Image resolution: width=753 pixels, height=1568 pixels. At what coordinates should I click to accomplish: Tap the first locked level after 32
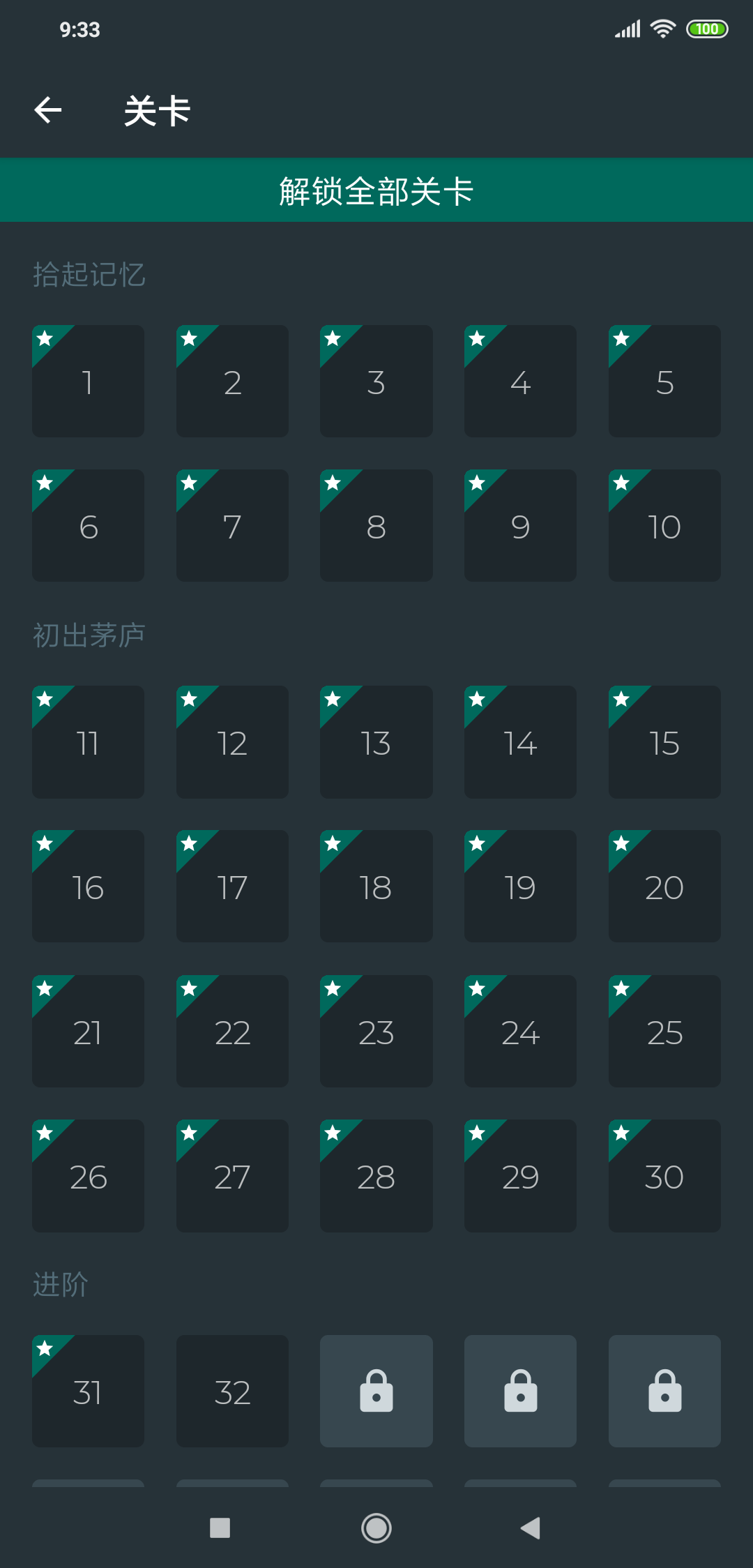point(376,1392)
